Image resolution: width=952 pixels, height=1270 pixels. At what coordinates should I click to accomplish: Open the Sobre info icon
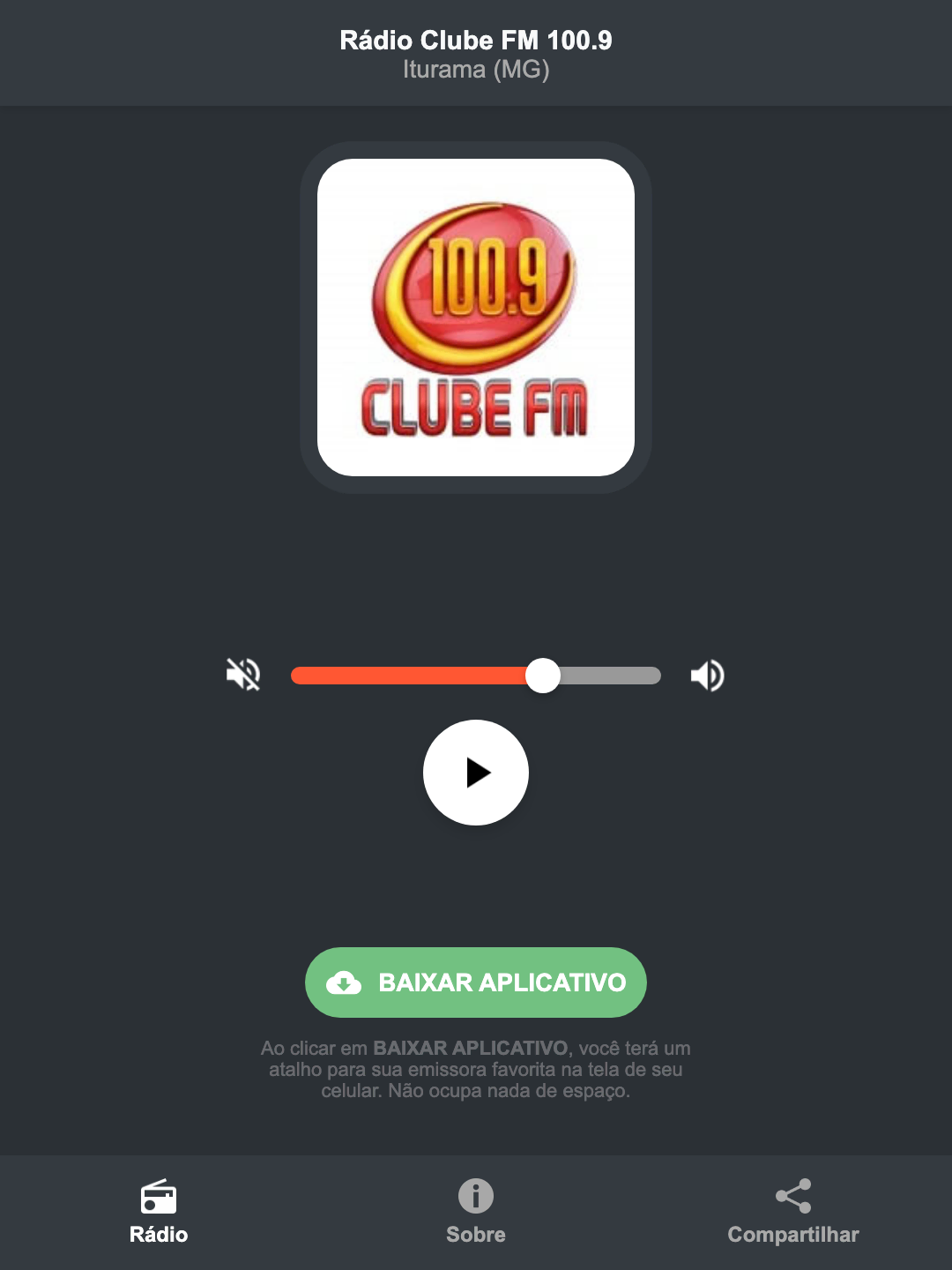tap(476, 1196)
